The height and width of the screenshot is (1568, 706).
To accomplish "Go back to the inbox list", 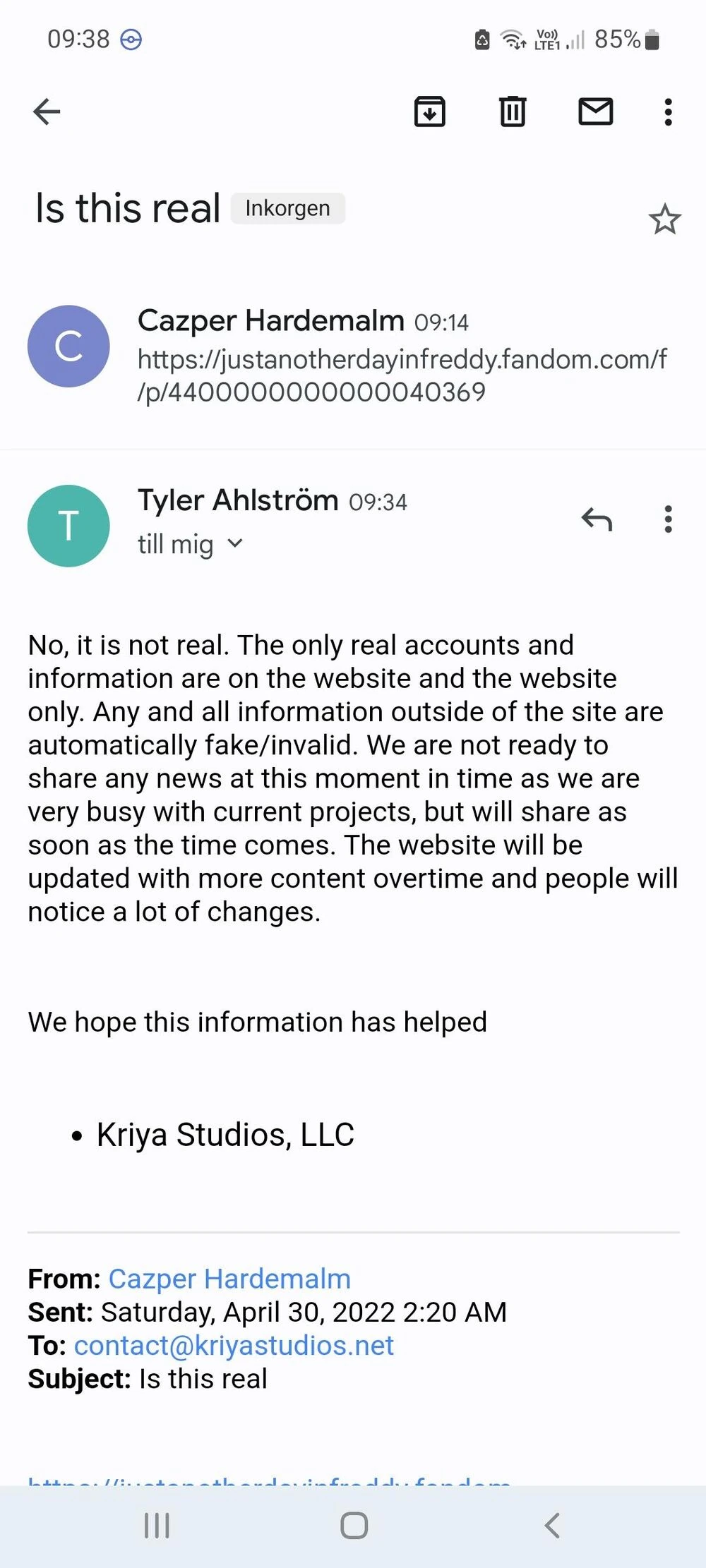I will (47, 111).
